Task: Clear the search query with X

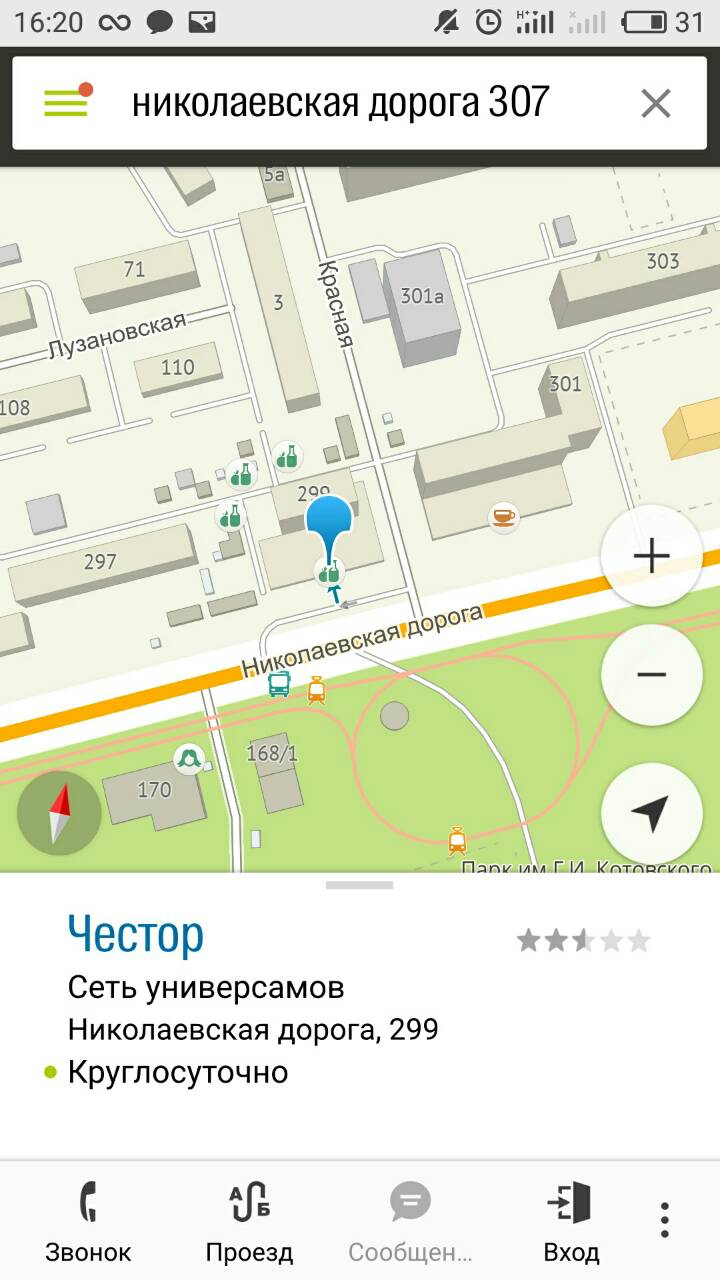Action: 655,103
